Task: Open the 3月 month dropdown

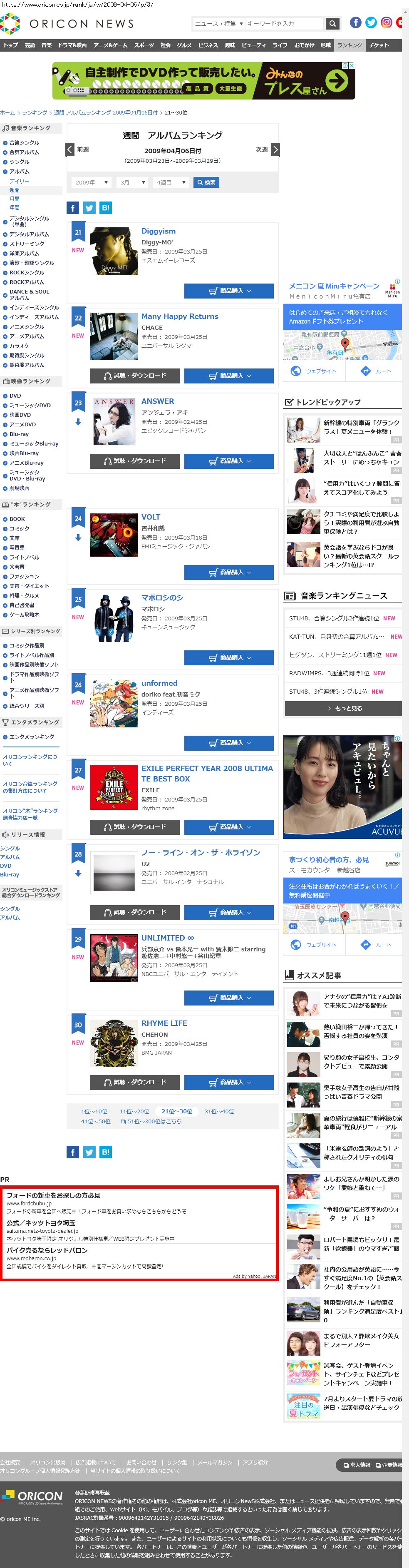Action: point(132,183)
